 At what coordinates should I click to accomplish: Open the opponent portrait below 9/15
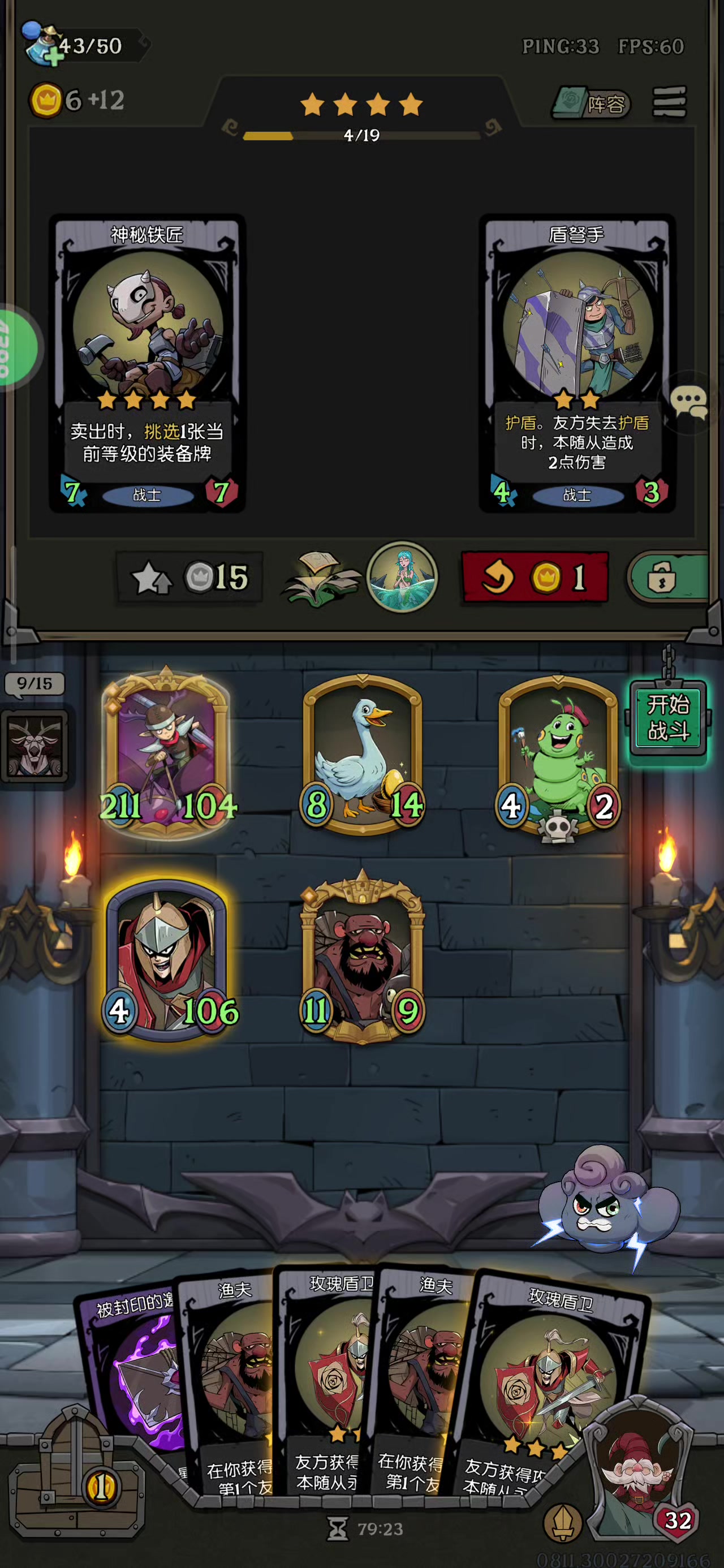tap(35, 745)
